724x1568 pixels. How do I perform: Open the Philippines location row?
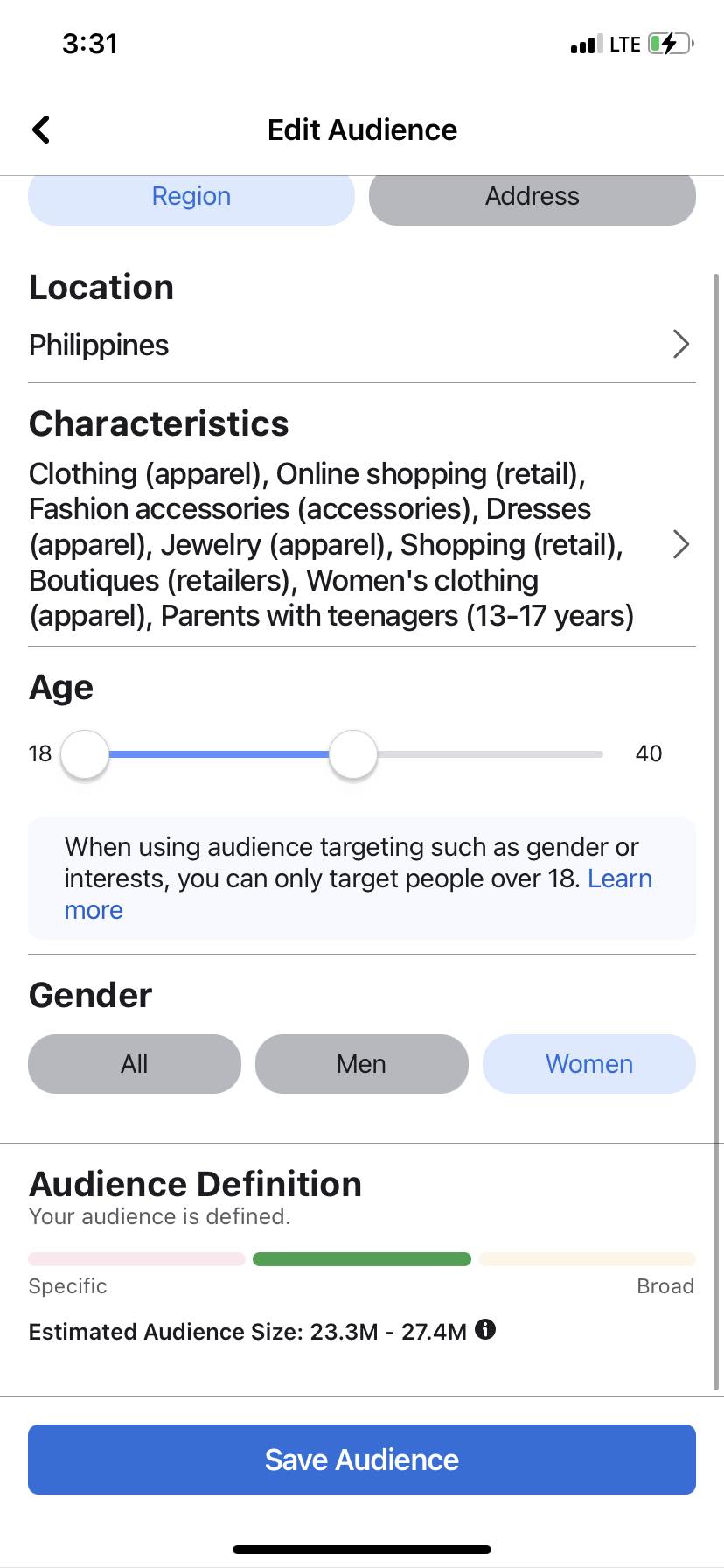(x=361, y=345)
